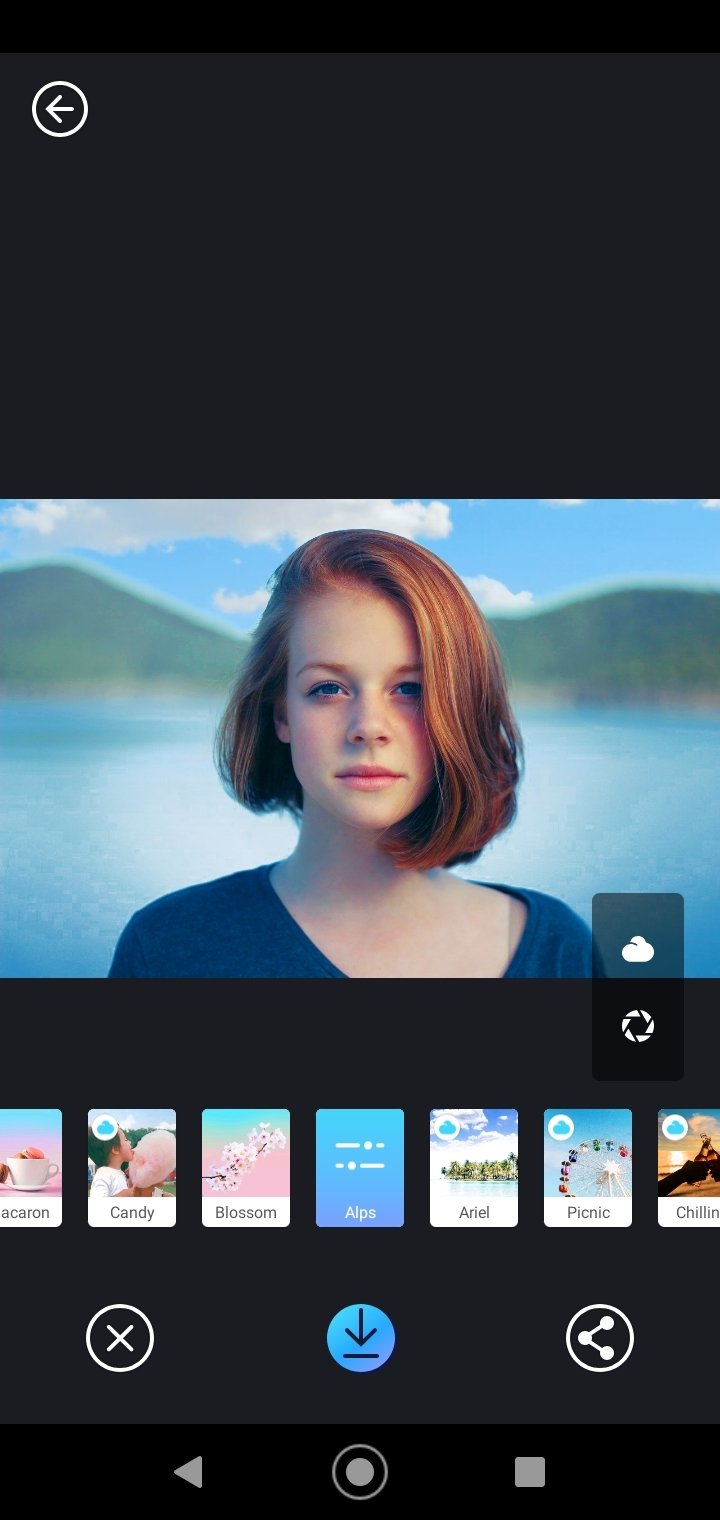This screenshot has width=720, height=1520.
Task: Adjust the selected Alps filter
Action: (x=360, y=1167)
